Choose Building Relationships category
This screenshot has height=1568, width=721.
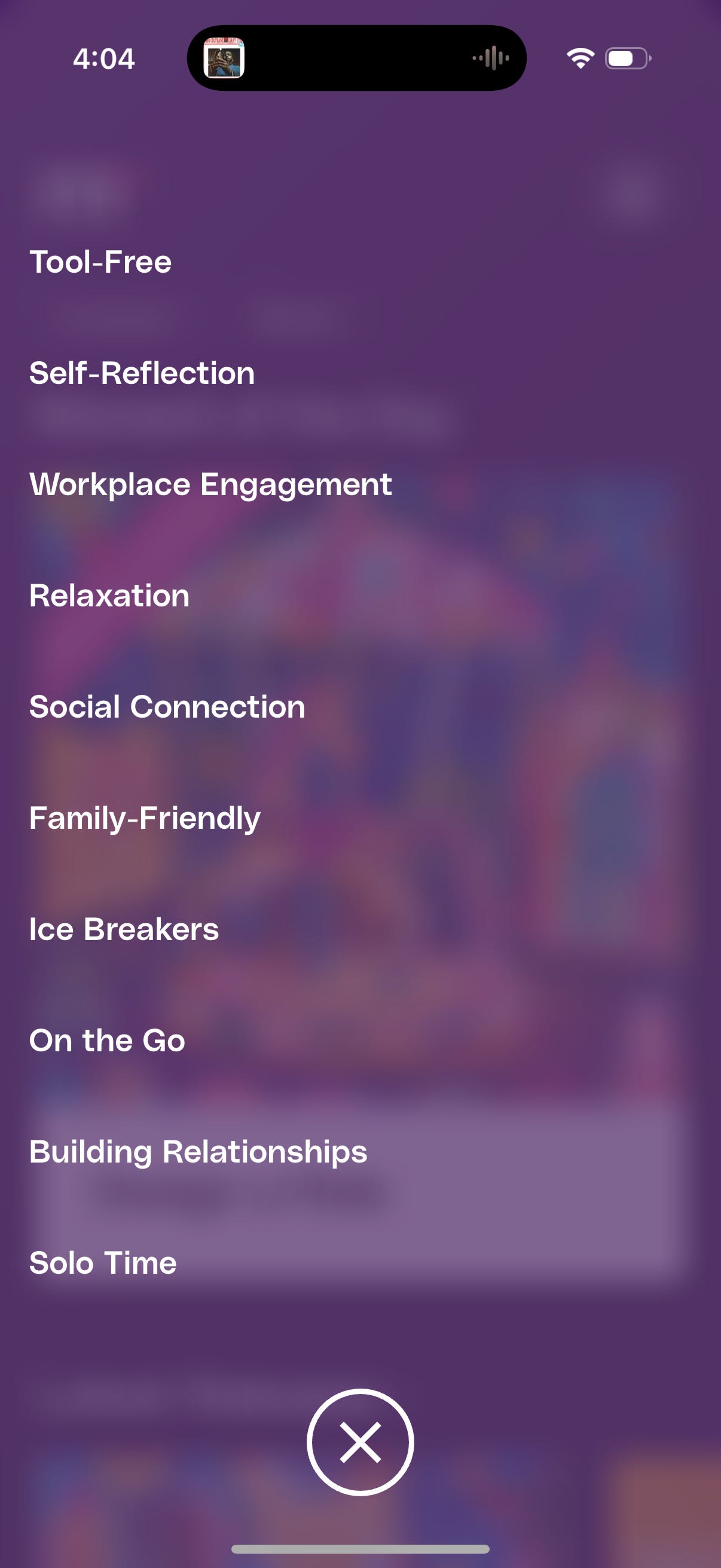[x=198, y=1152]
